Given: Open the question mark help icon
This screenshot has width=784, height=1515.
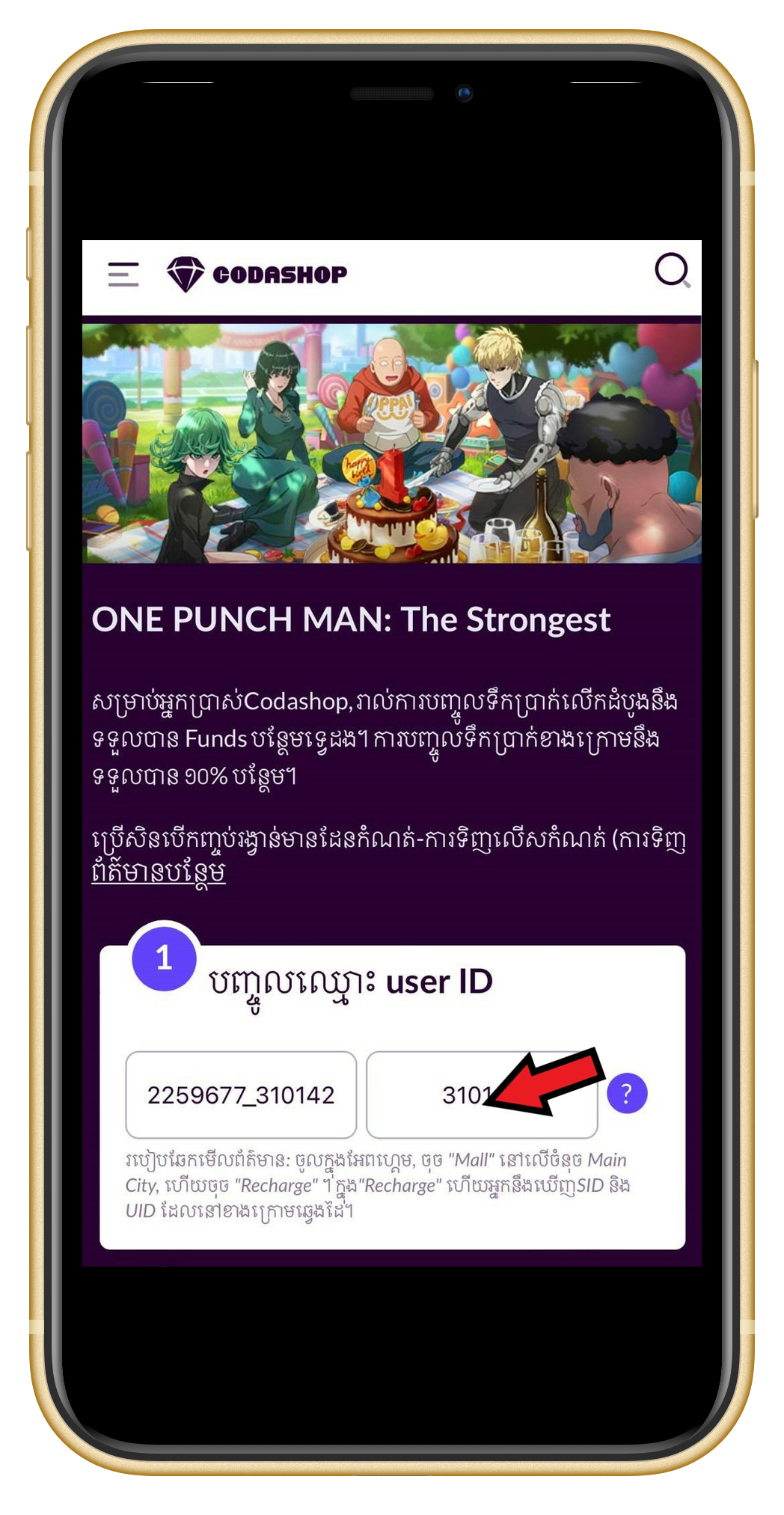Looking at the screenshot, I should (627, 1094).
